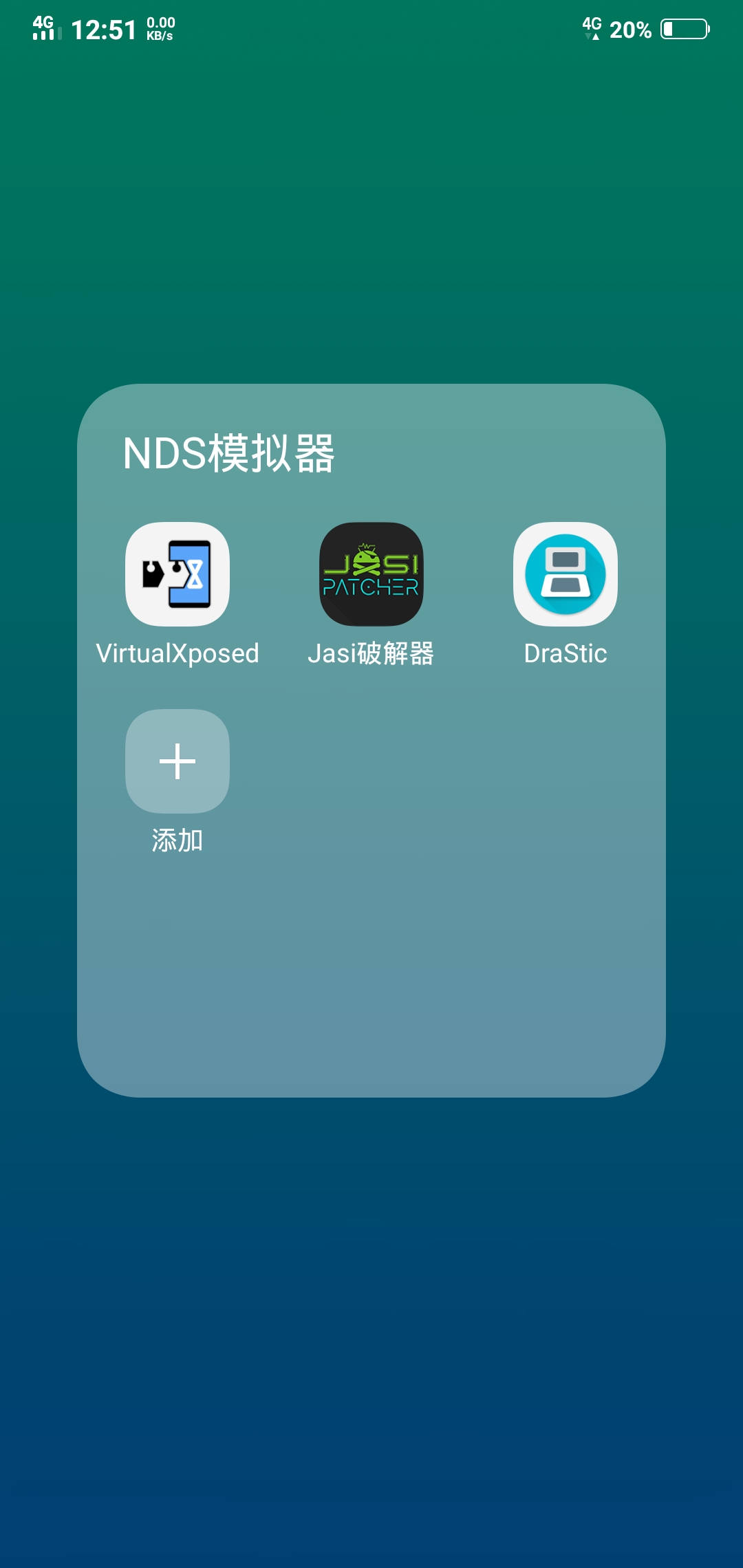Open the DraStic emulator
The width and height of the screenshot is (743, 1568).
(566, 574)
